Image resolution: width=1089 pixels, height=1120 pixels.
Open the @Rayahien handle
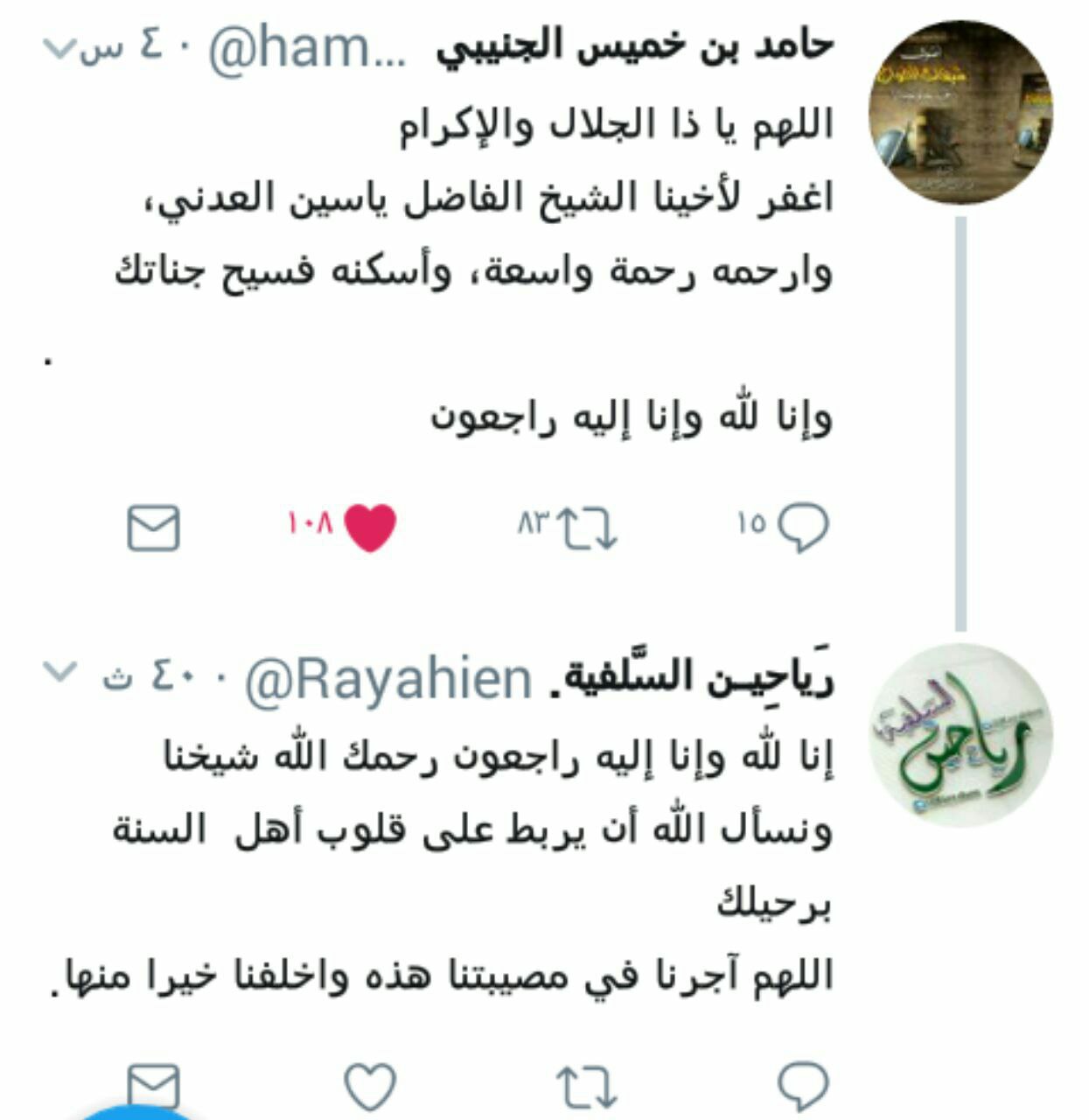click(388, 680)
